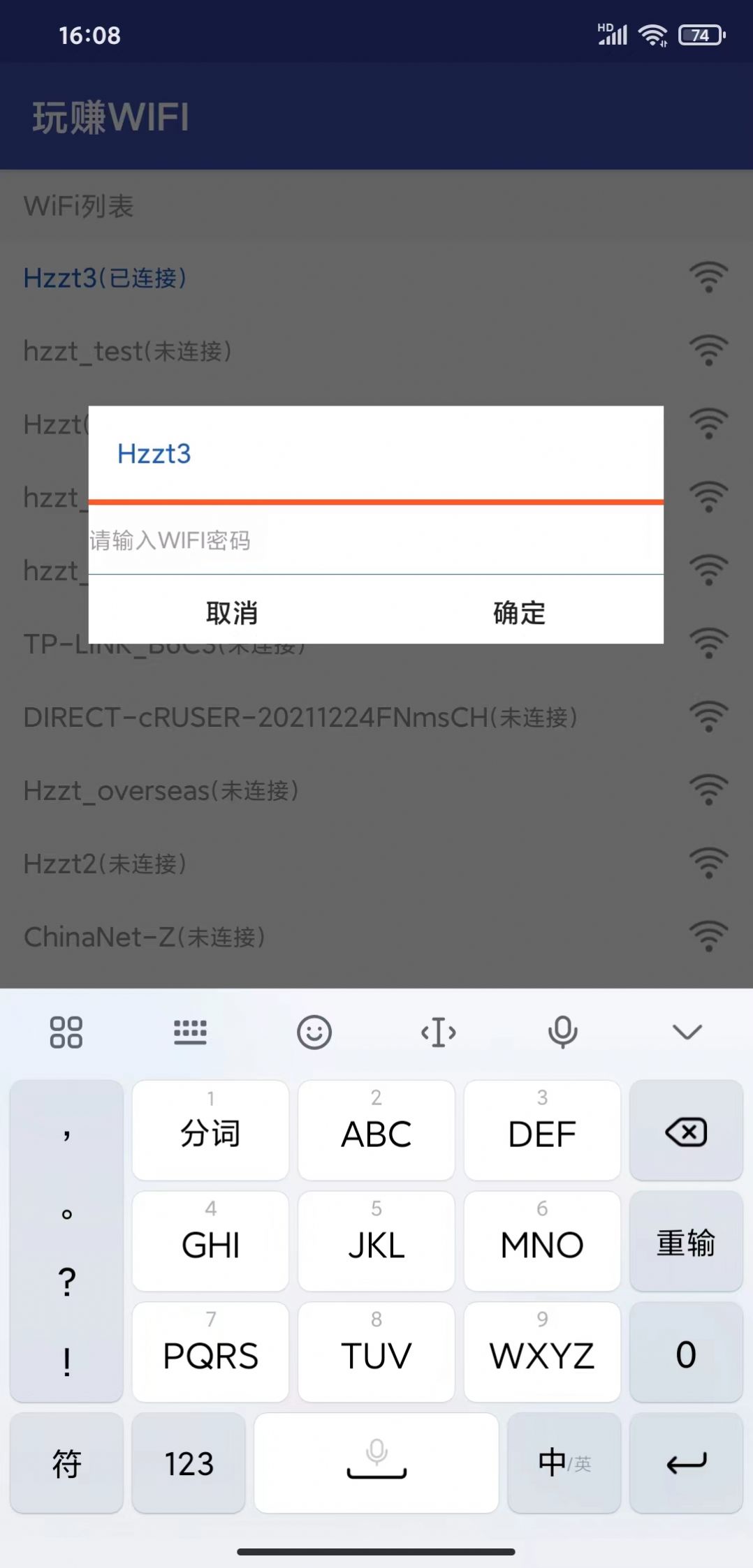753x1568 pixels.
Task: Tap the keyboard enter key
Action: tap(685, 1463)
